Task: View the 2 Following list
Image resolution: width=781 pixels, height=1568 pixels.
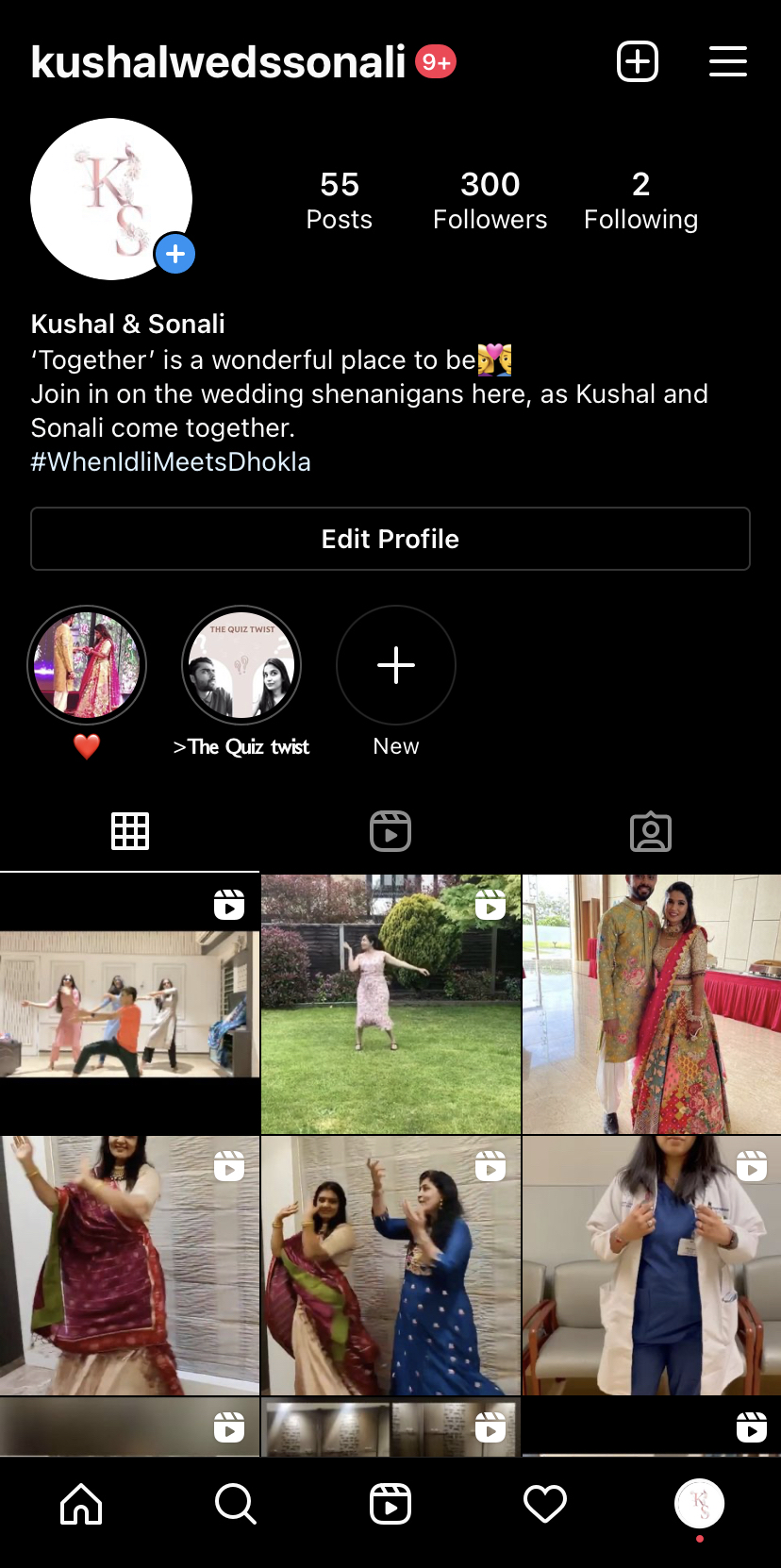Action: [641, 200]
